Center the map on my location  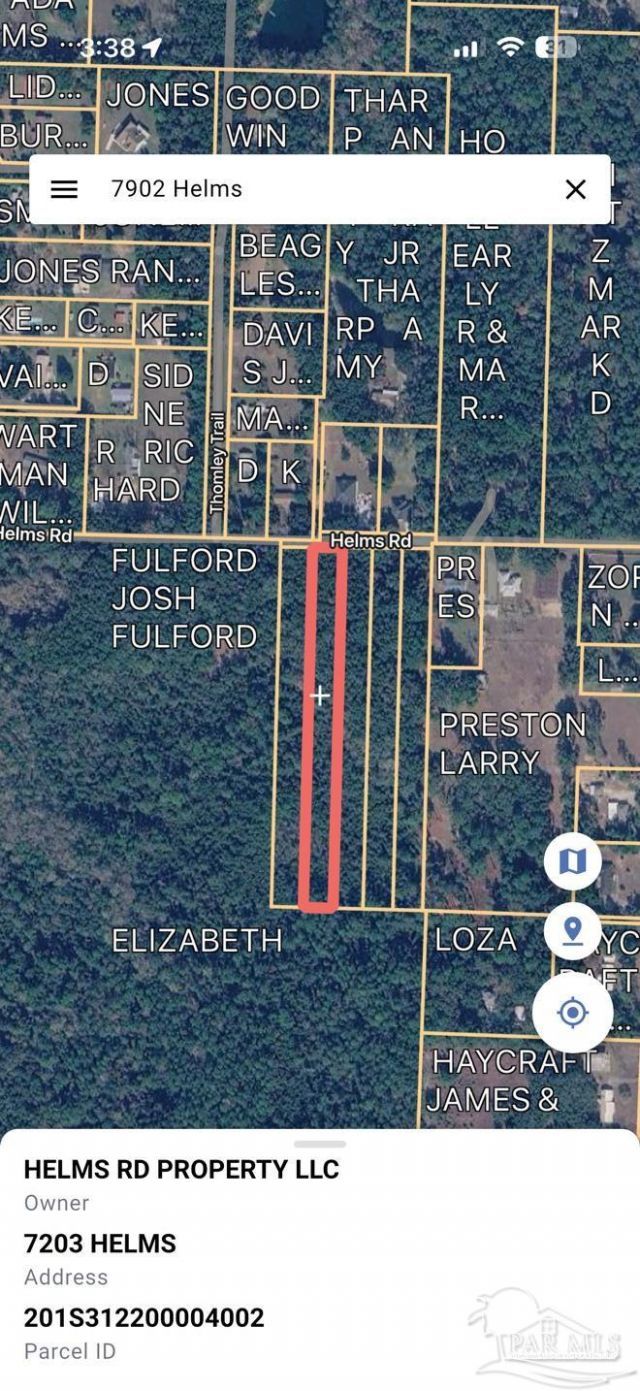click(572, 1012)
